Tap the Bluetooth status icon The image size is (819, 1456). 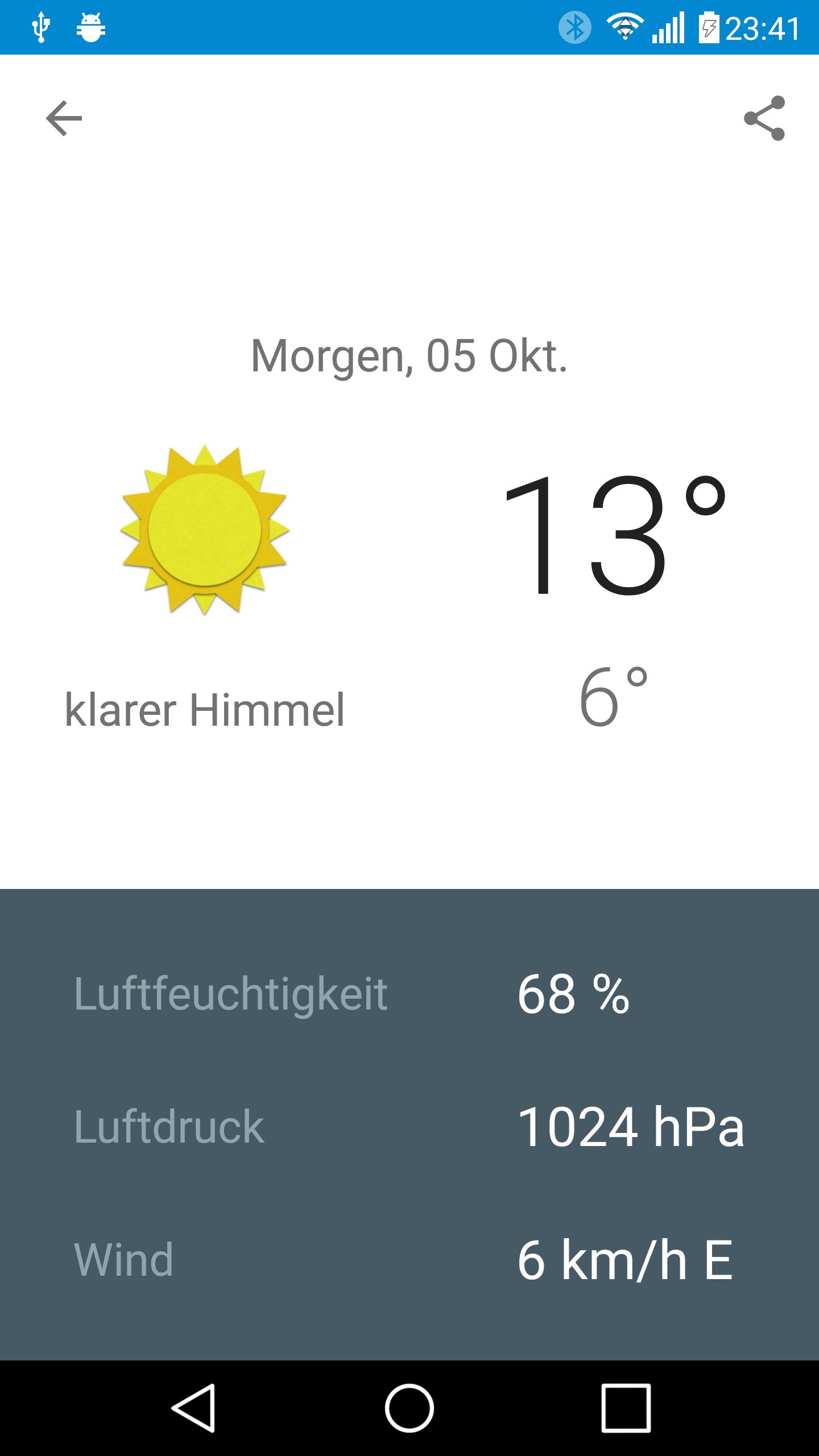(576, 26)
